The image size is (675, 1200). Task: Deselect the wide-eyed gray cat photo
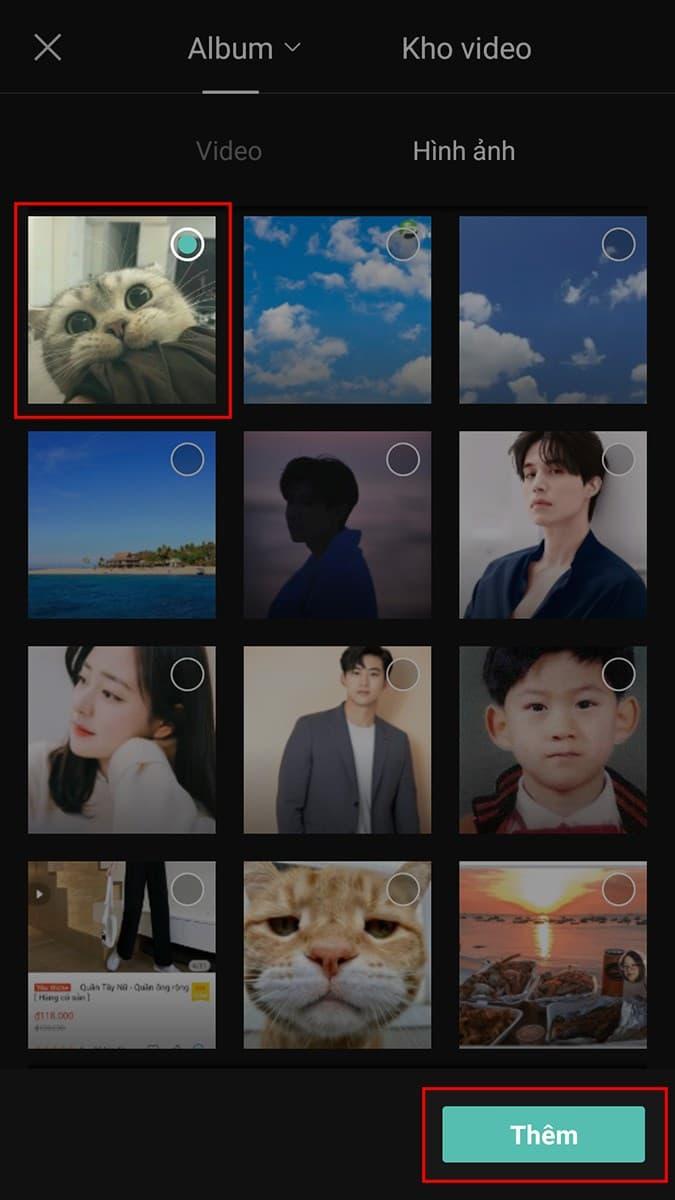[187, 244]
